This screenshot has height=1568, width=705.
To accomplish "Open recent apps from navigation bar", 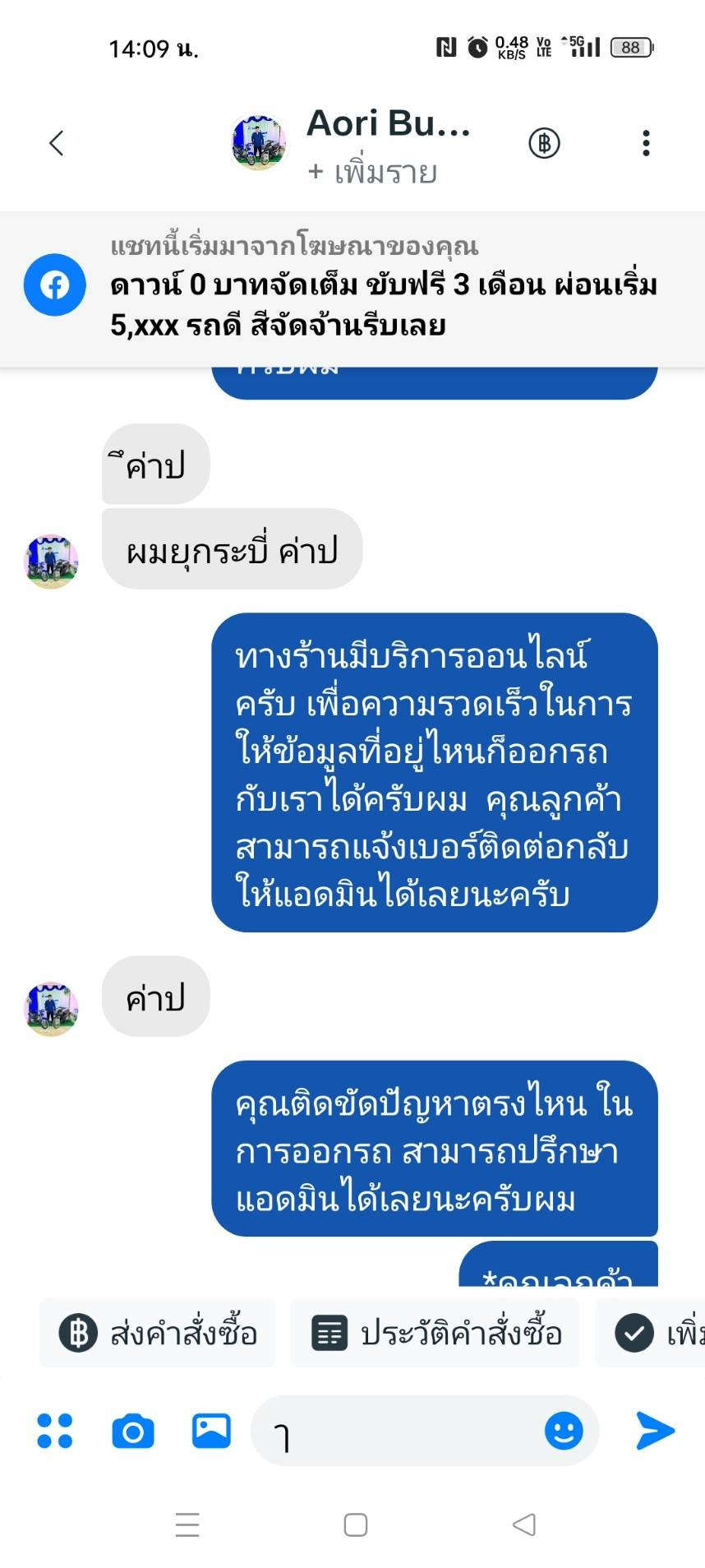I will point(187,1524).
